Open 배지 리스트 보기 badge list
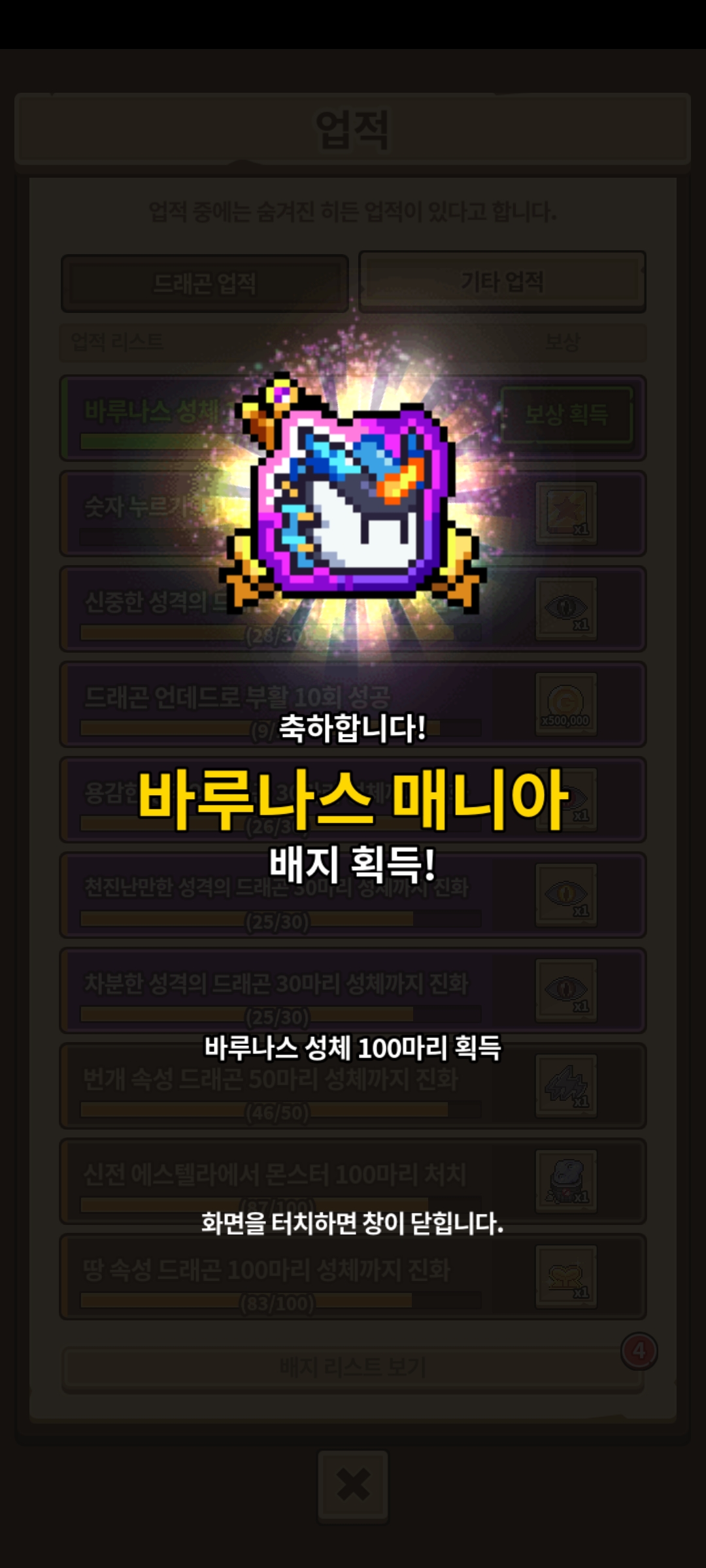 [352, 1367]
